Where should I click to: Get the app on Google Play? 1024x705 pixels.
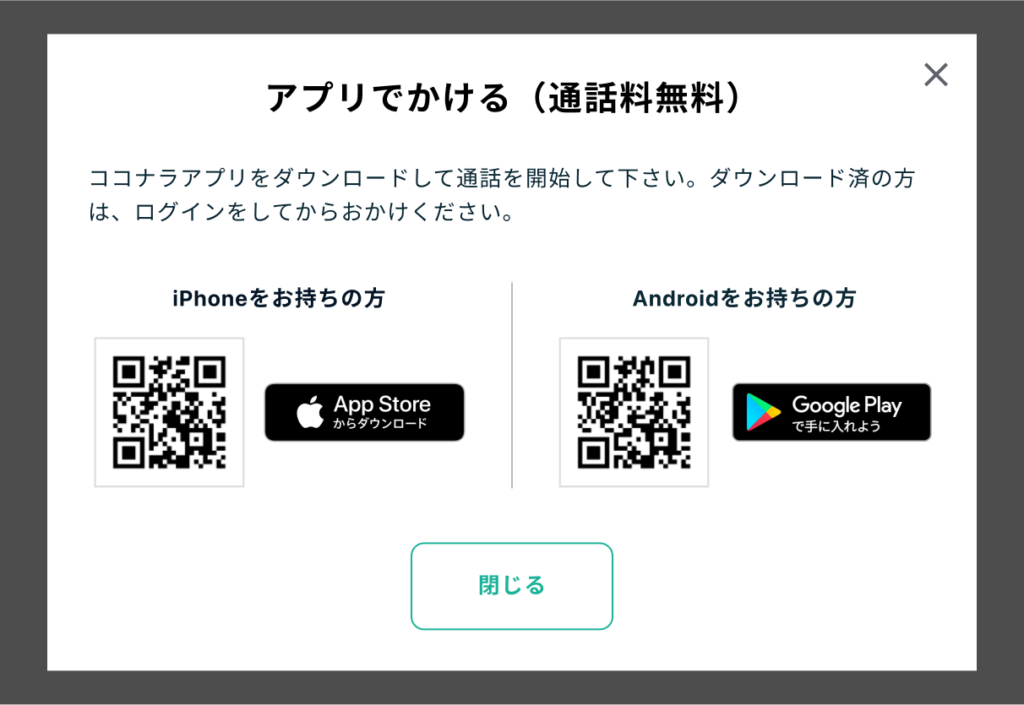click(x=831, y=412)
